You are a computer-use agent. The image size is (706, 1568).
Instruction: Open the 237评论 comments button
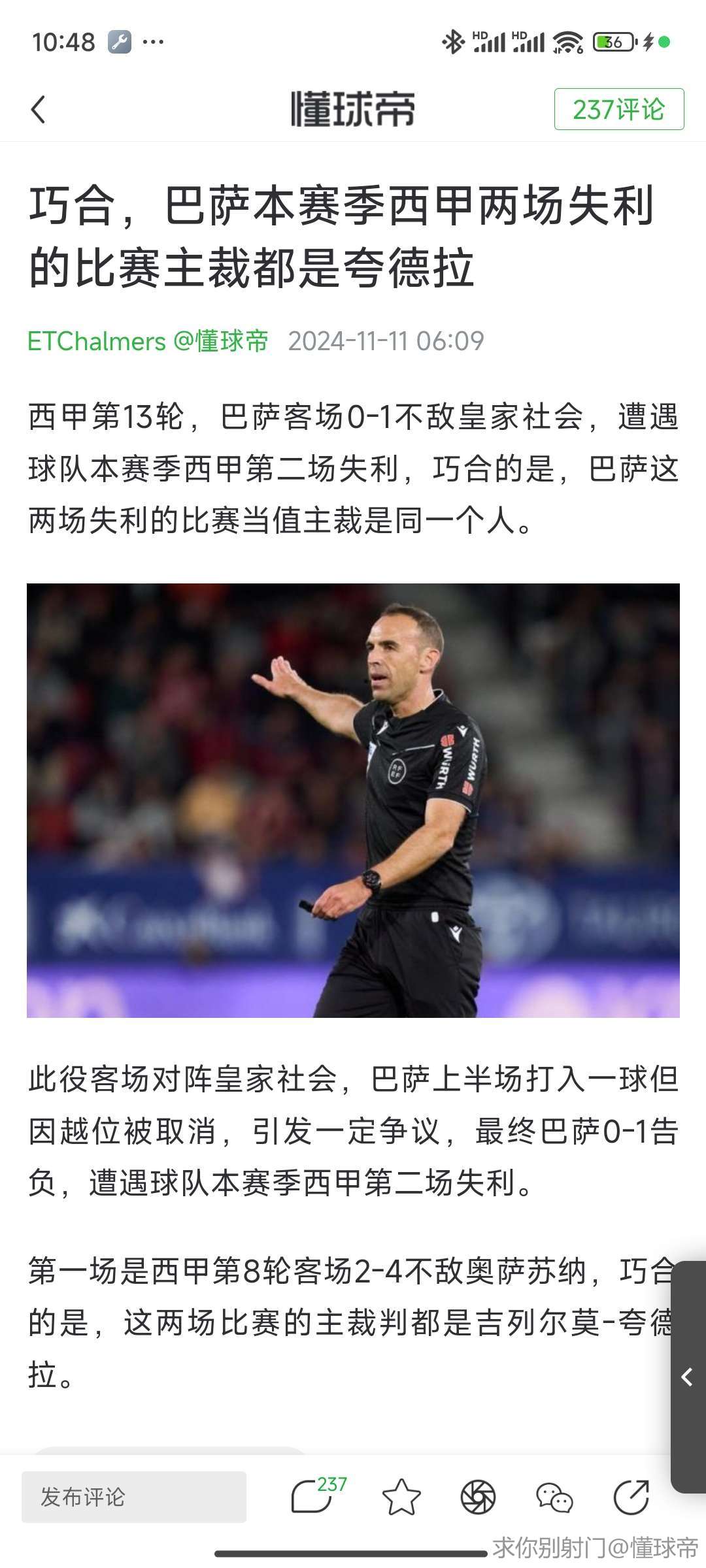tap(618, 109)
